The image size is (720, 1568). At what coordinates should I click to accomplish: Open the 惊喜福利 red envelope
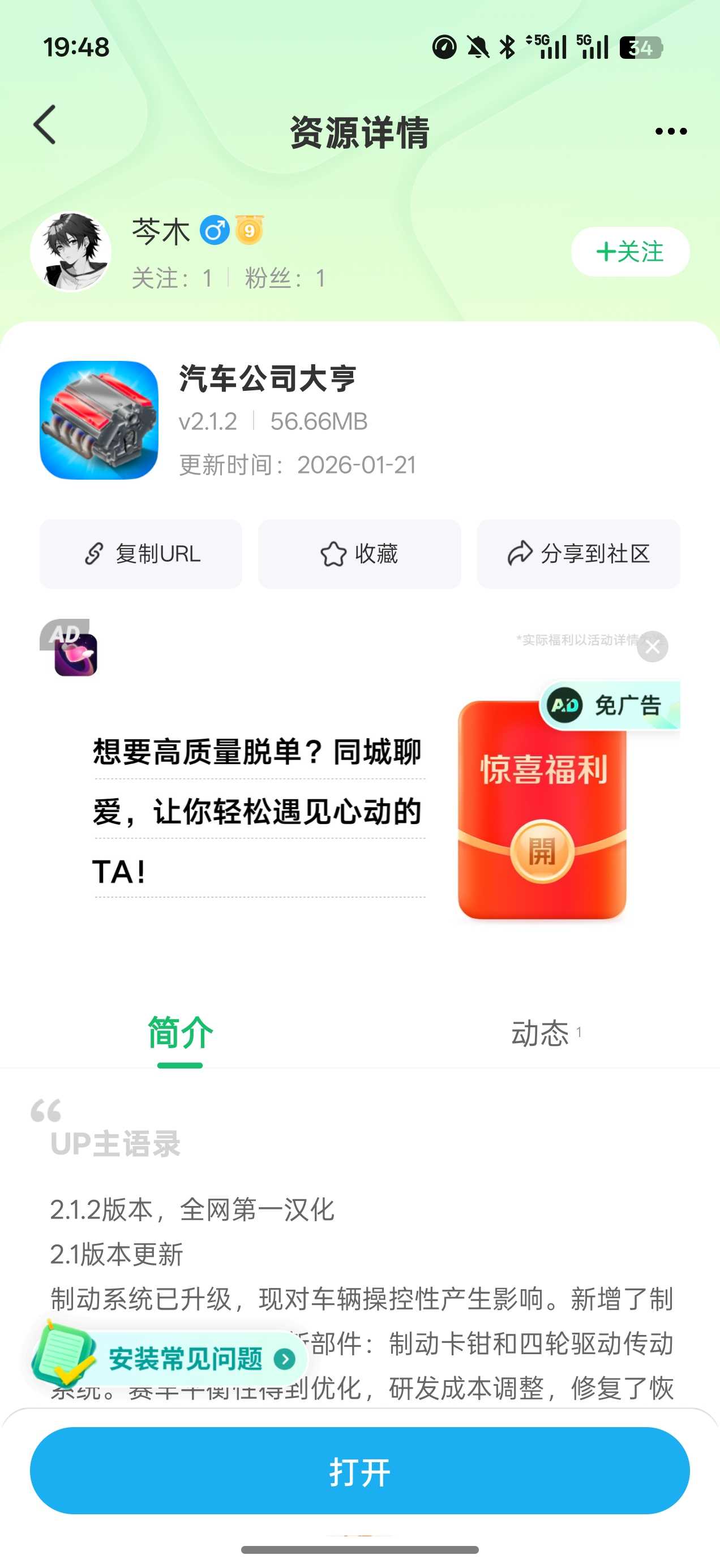tap(542, 851)
